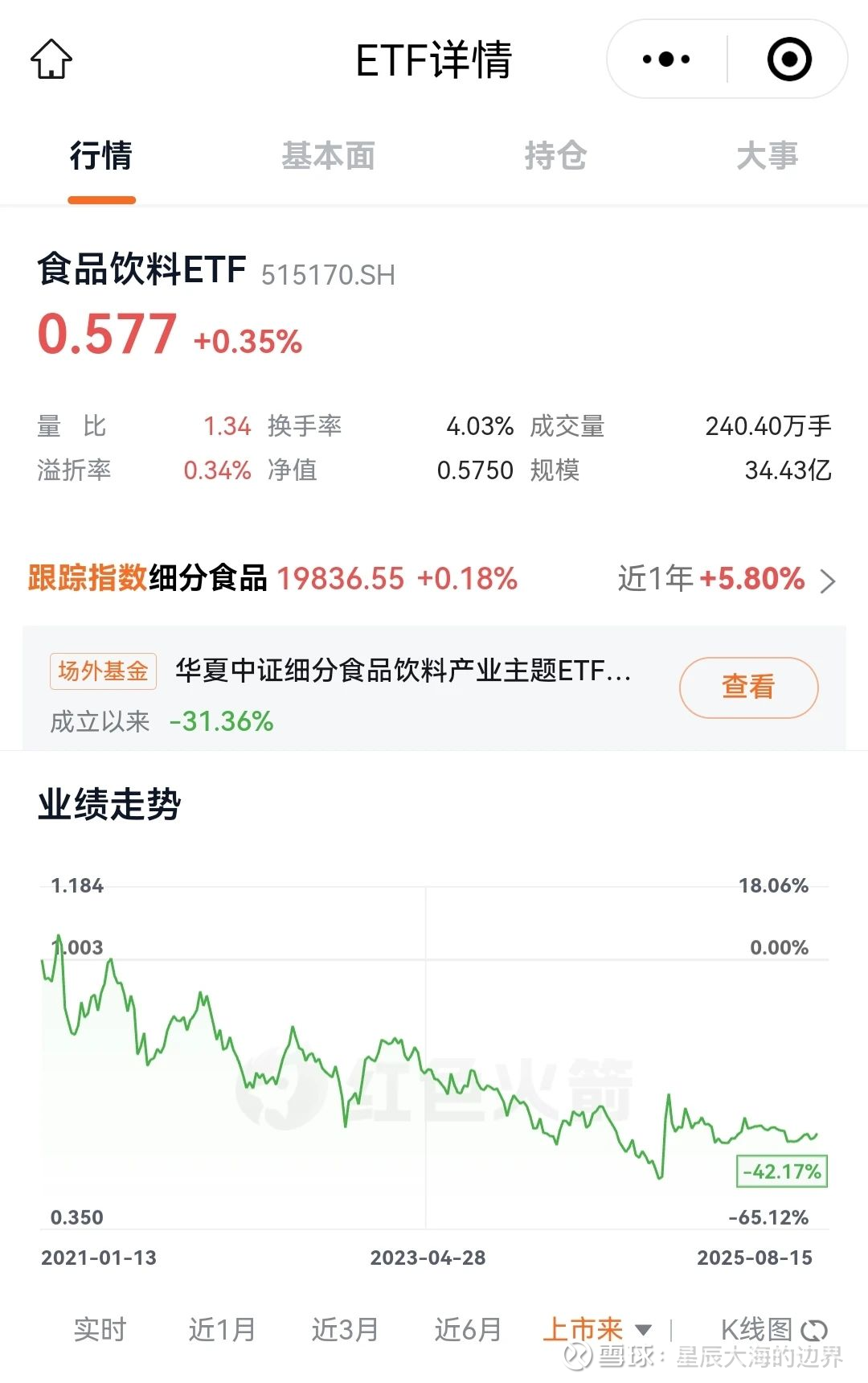
Task: Go to the home page icon
Action: [x=51, y=60]
